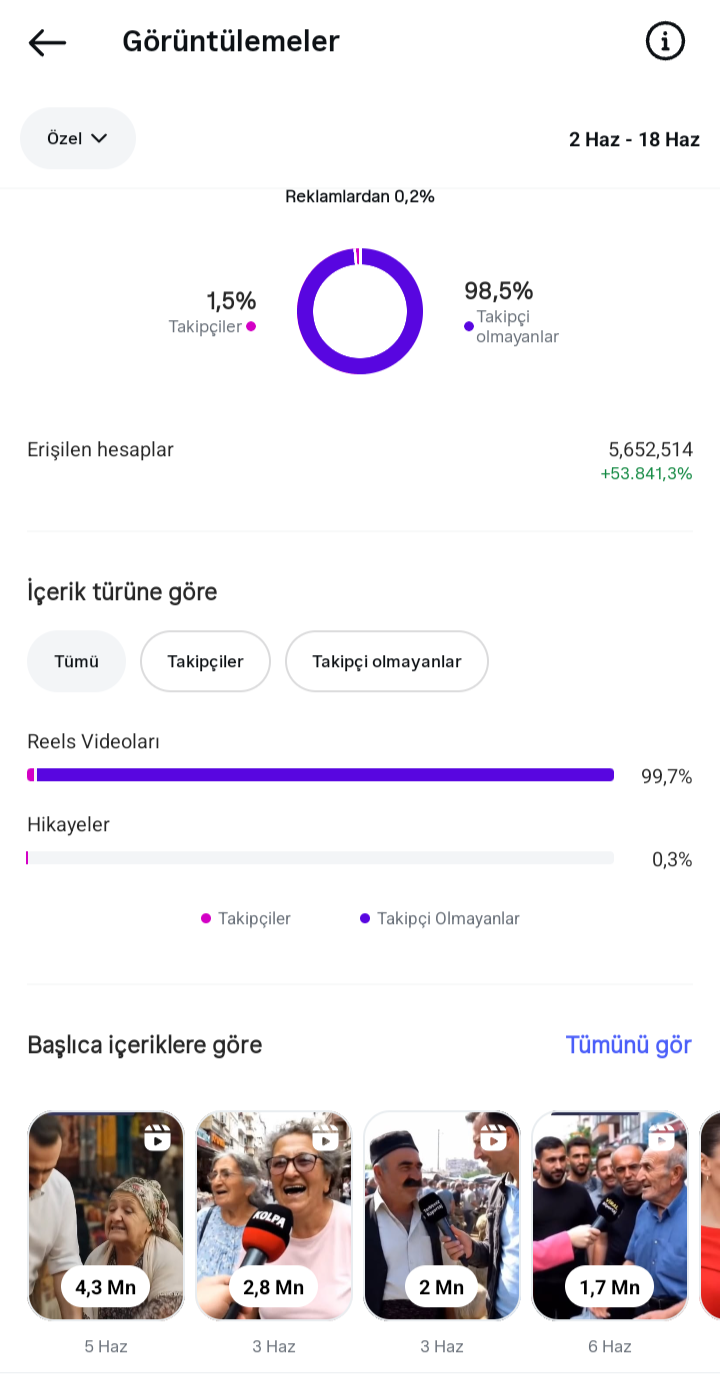Screen dimensions: 720x1375
Task: Open the 1,7 Mn reel from 6 Haz
Action: coord(610,1216)
